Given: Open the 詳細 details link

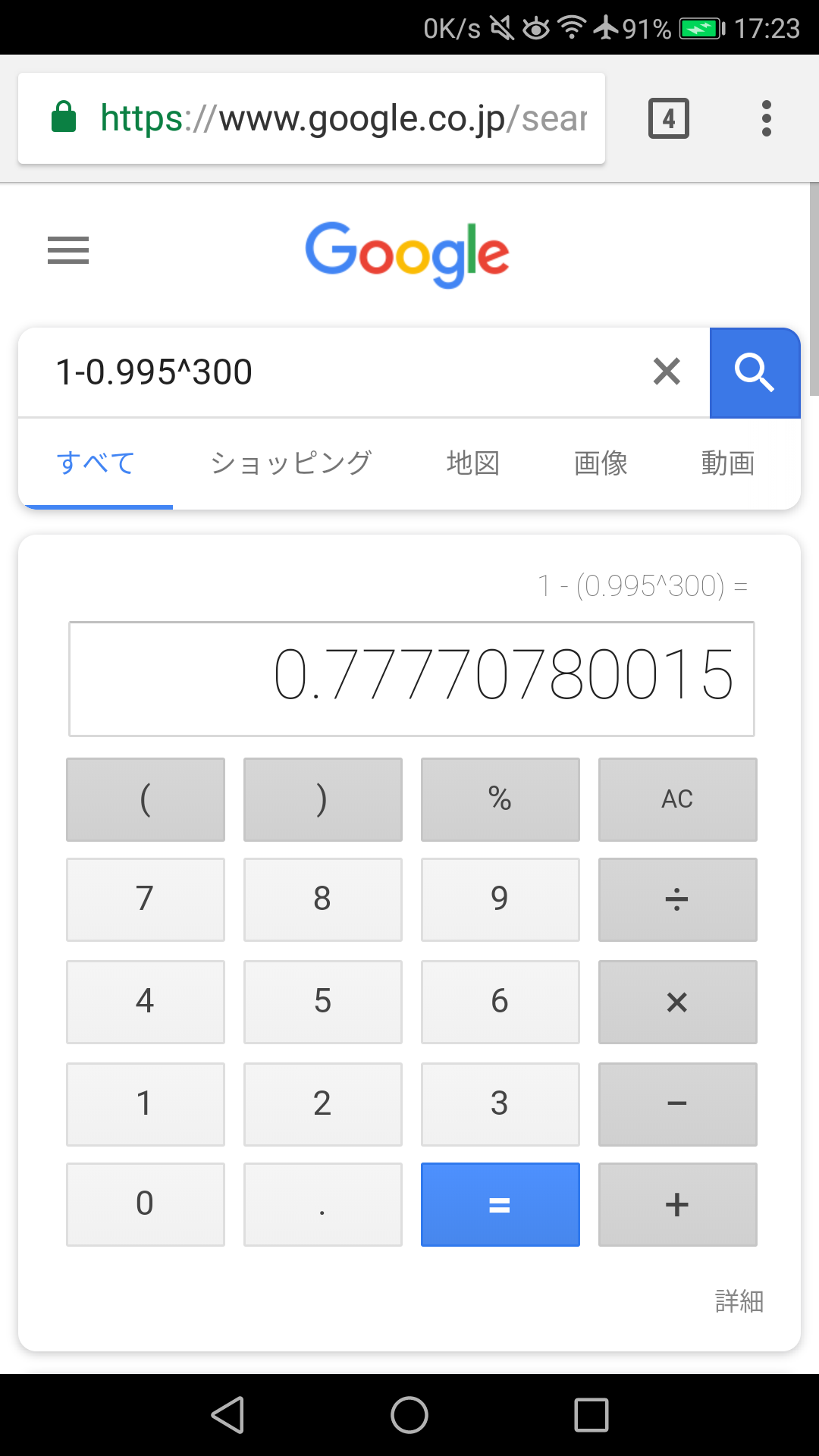Looking at the screenshot, I should coord(739,1301).
